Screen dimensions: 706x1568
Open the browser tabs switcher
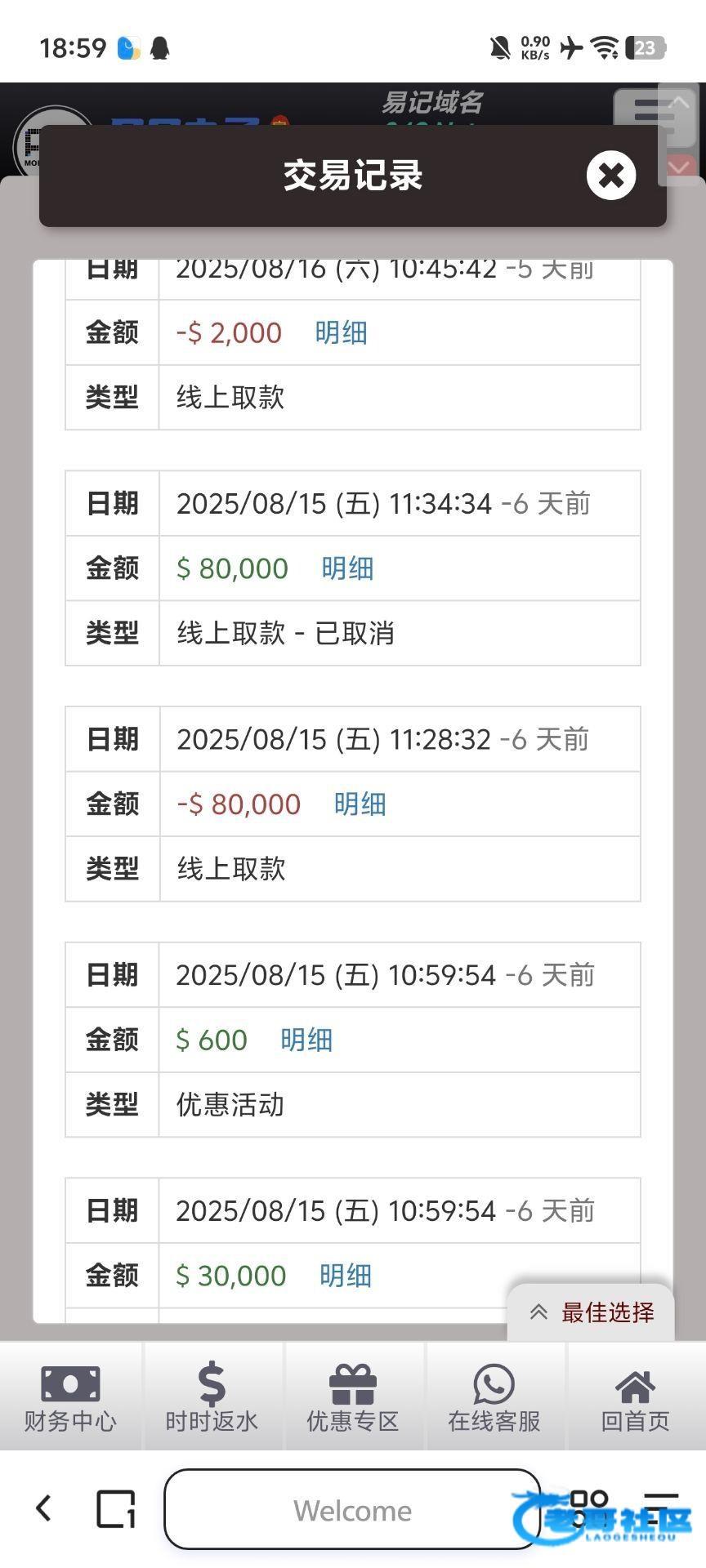point(116,1508)
